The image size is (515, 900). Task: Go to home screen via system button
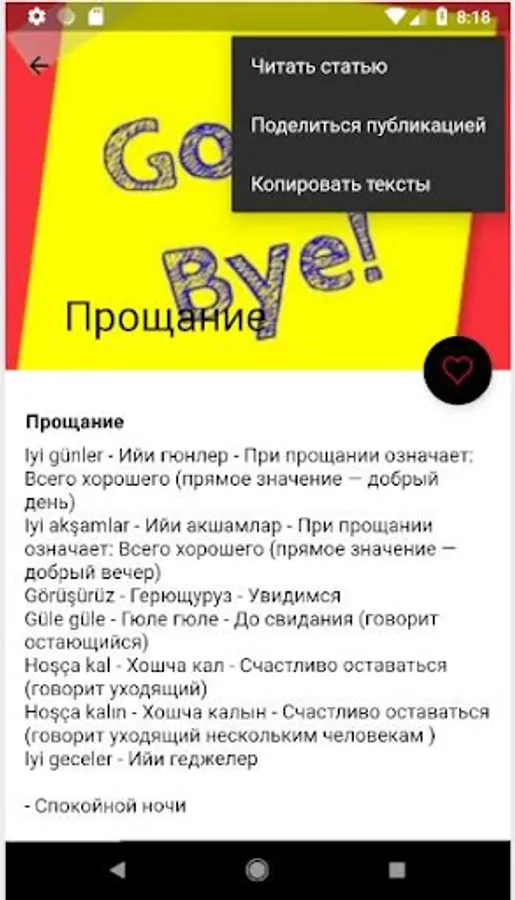point(257,870)
